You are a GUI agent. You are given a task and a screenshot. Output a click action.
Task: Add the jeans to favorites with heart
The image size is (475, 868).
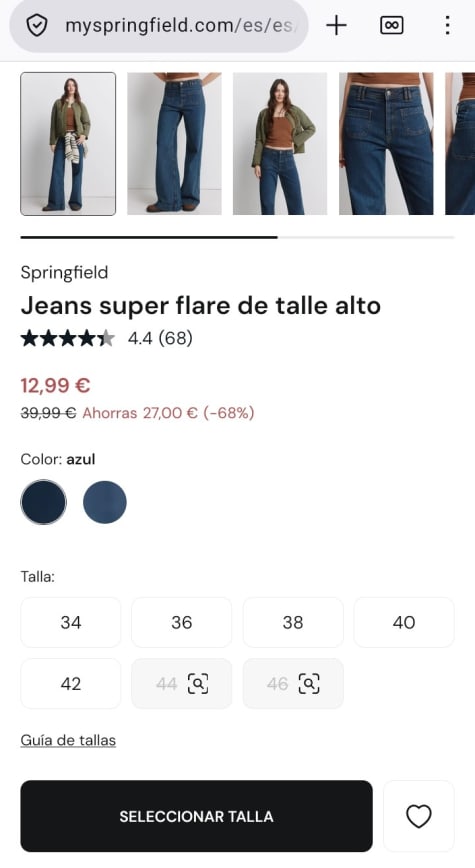[419, 816]
